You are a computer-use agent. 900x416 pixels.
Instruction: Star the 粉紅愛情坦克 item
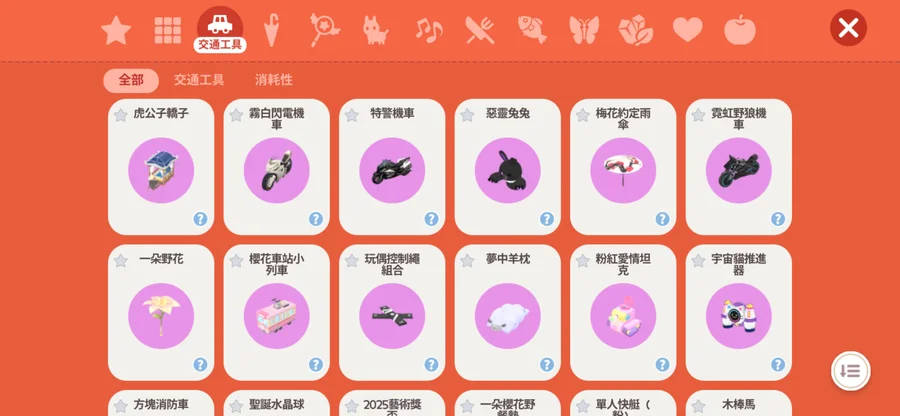[583, 261]
